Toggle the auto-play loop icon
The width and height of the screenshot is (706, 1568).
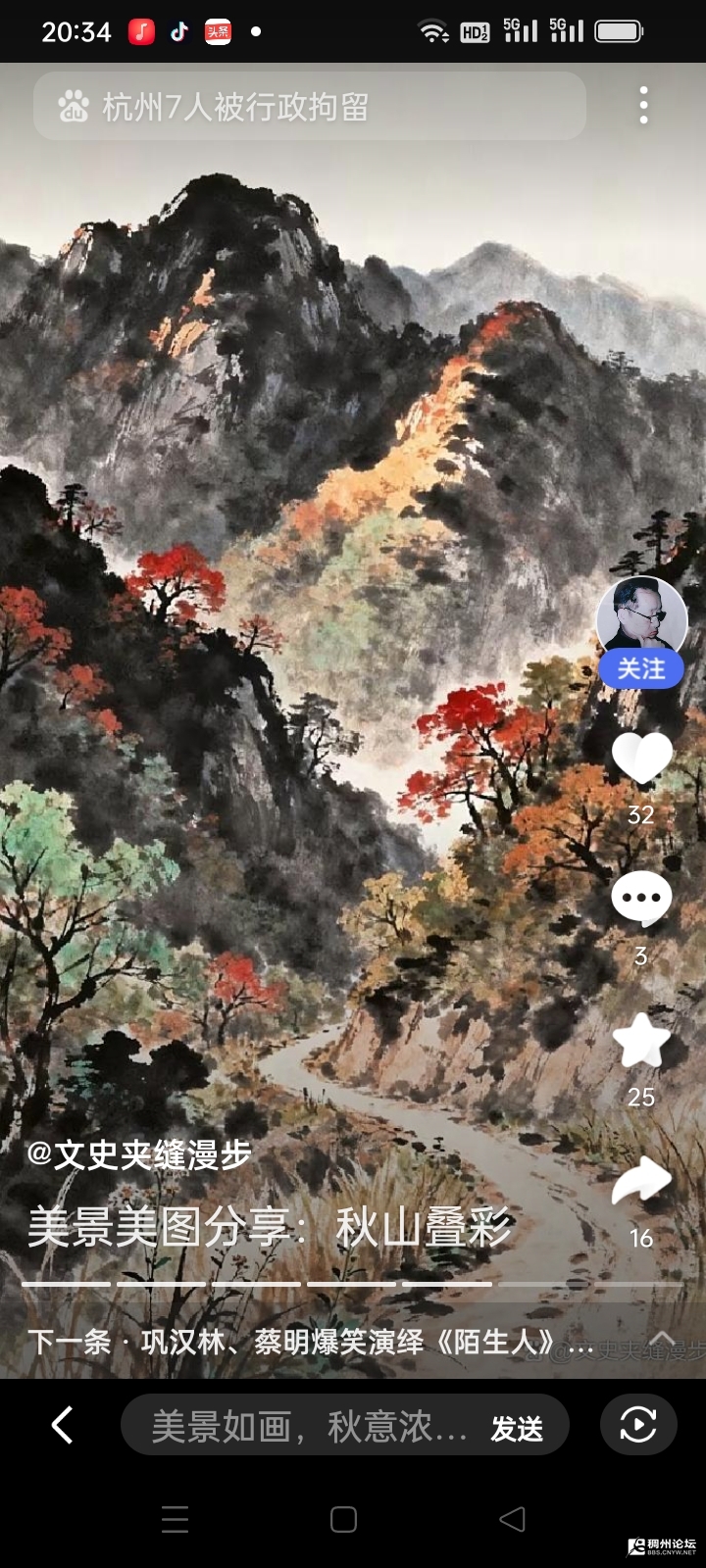point(638,1425)
